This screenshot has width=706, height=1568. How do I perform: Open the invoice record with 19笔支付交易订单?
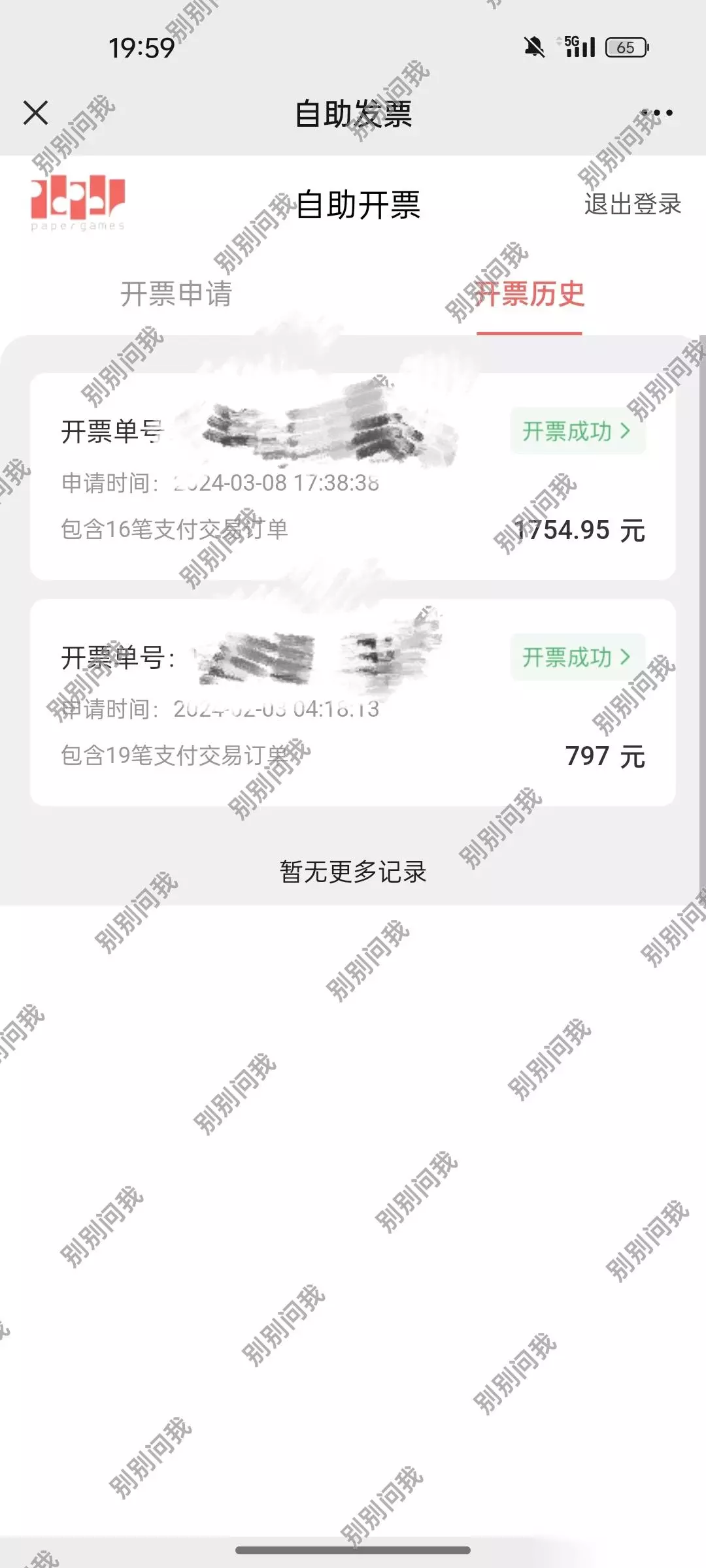point(353,702)
